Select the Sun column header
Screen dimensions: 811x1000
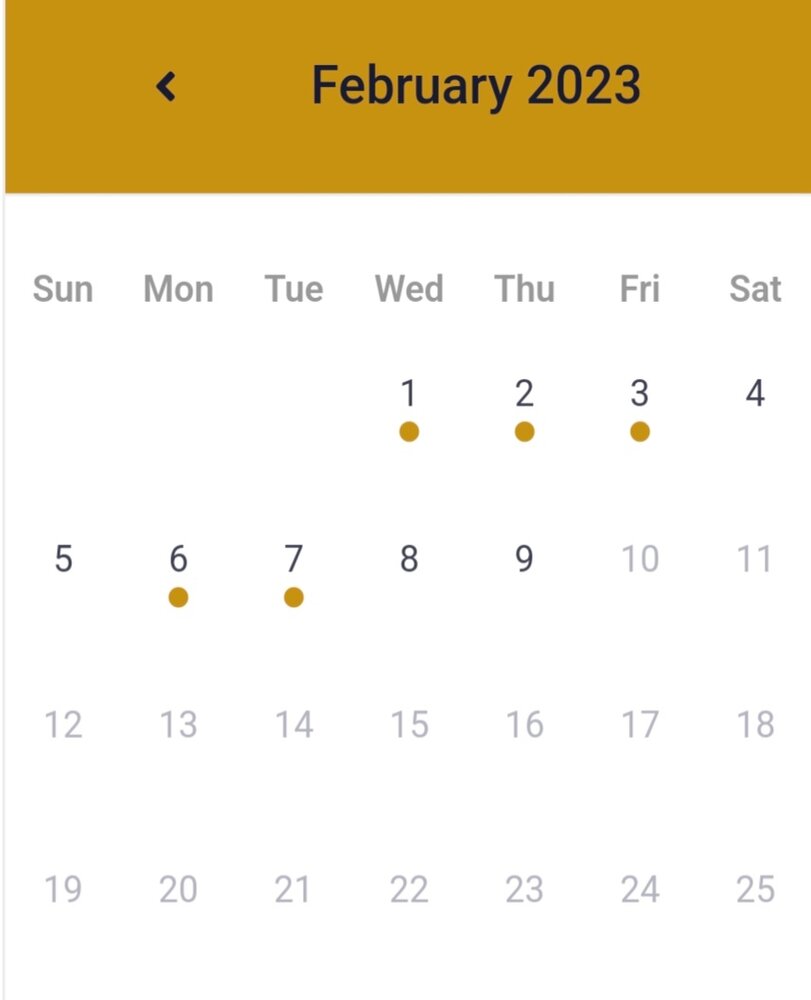63,289
